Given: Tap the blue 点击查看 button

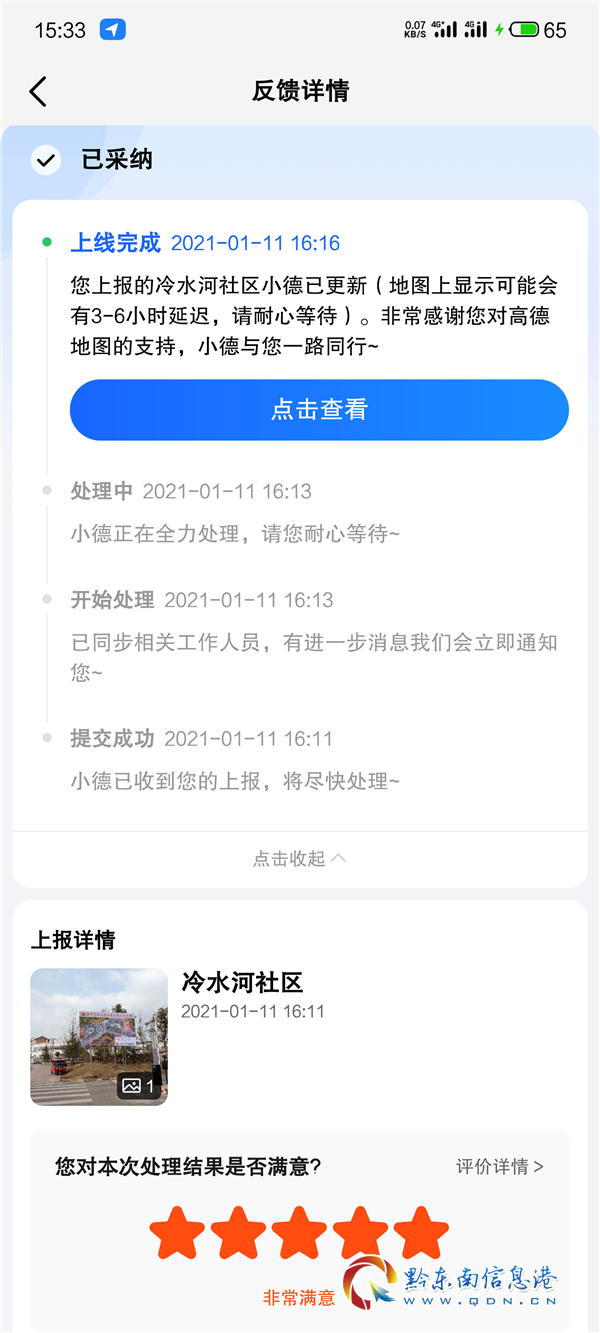Looking at the screenshot, I should 319,410.
